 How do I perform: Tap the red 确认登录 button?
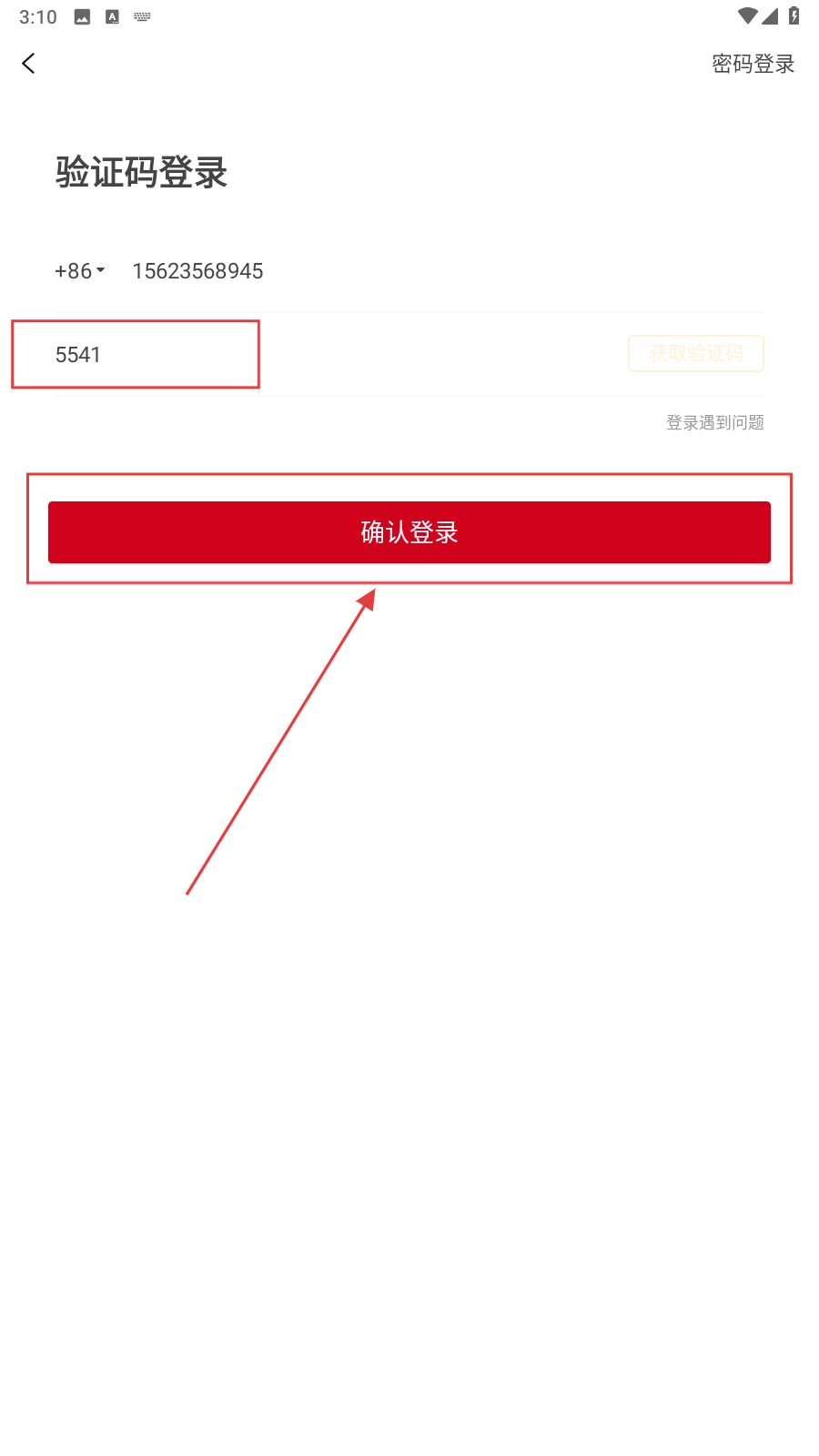click(x=409, y=532)
